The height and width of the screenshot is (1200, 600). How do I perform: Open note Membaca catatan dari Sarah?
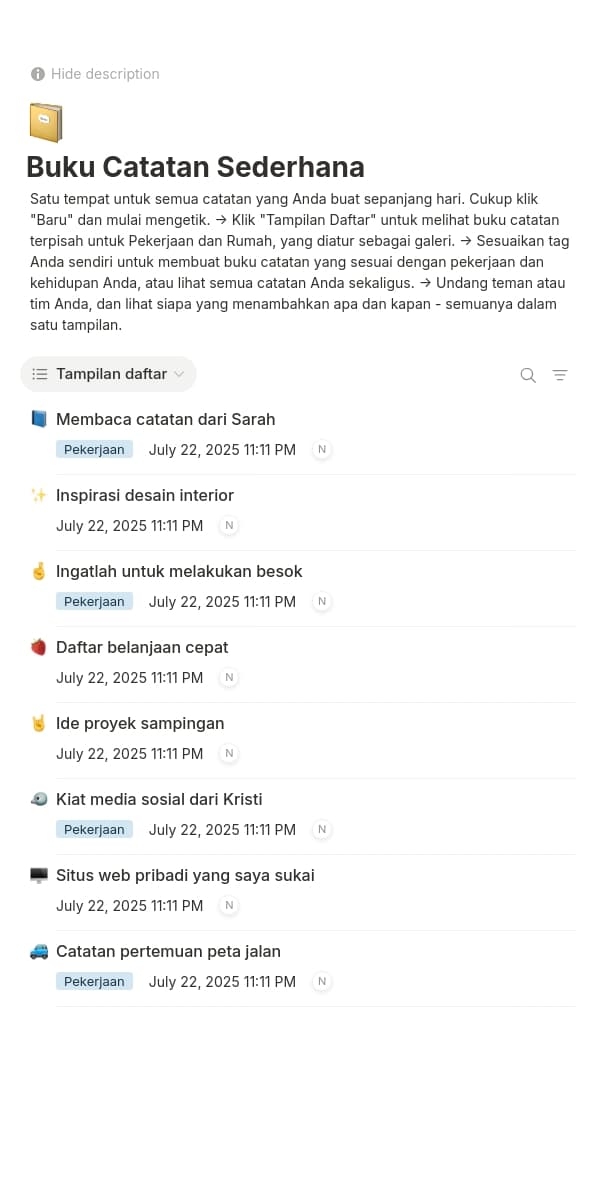tap(165, 419)
